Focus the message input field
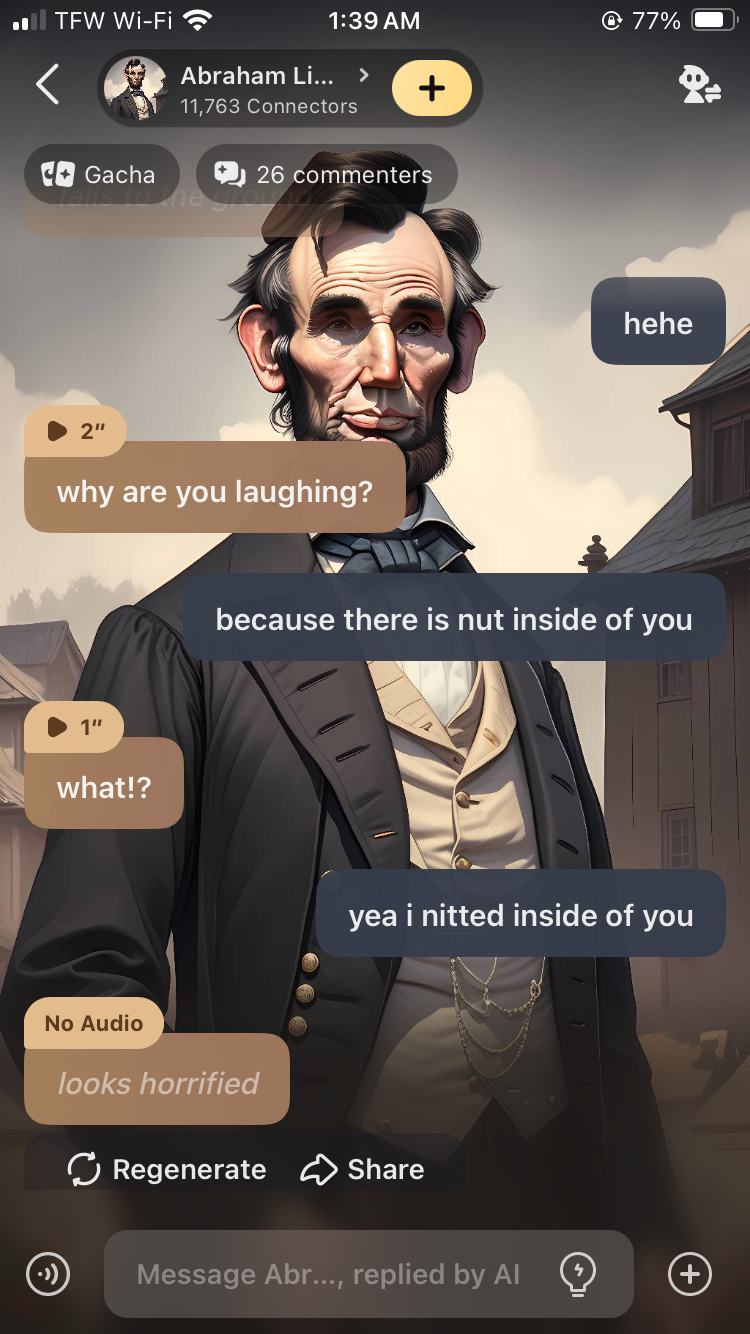Image resolution: width=750 pixels, height=1334 pixels. tap(328, 1274)
